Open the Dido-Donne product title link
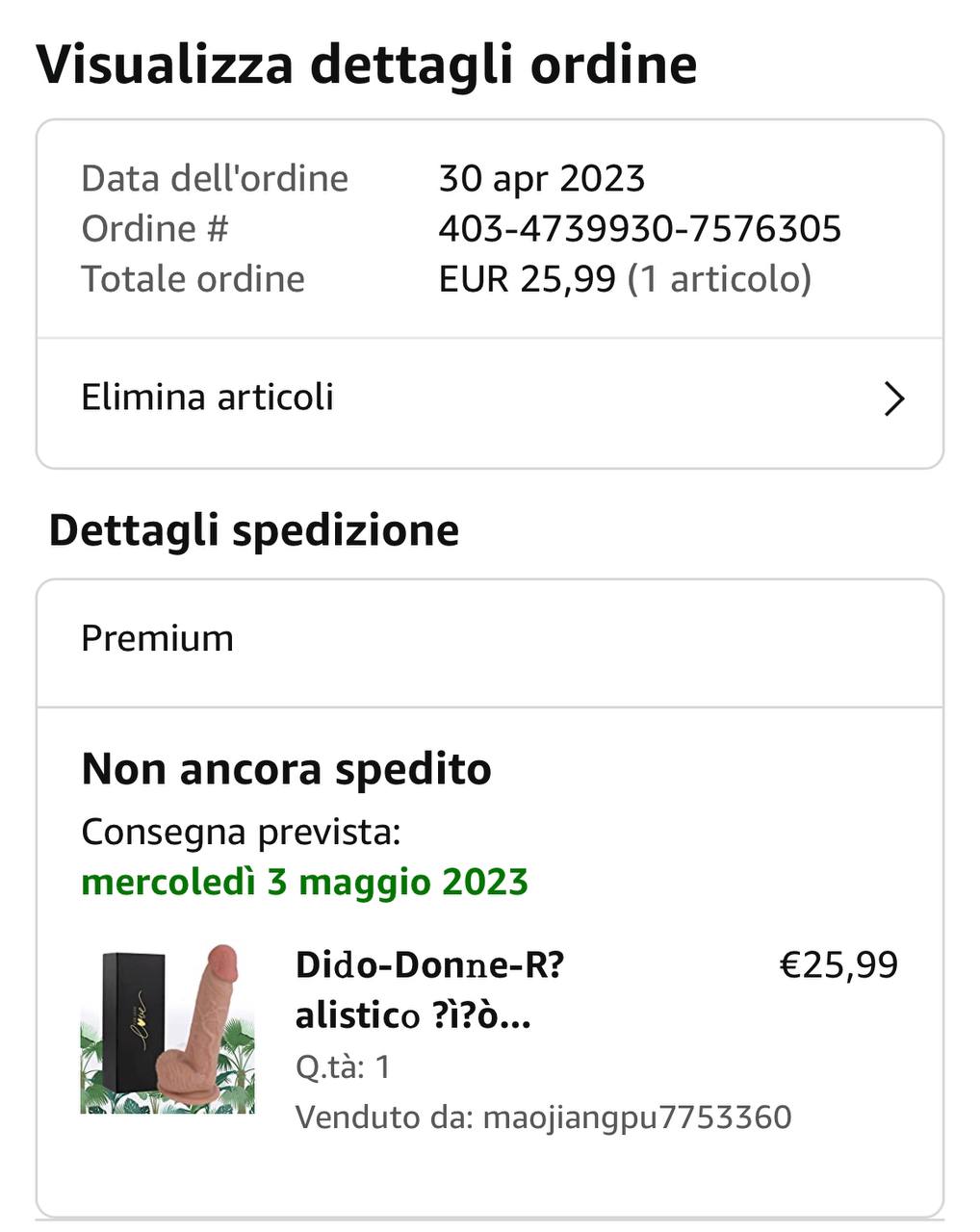Viewport: 980px width, 1232px height. pyautogui.click(x=428, y=989)
